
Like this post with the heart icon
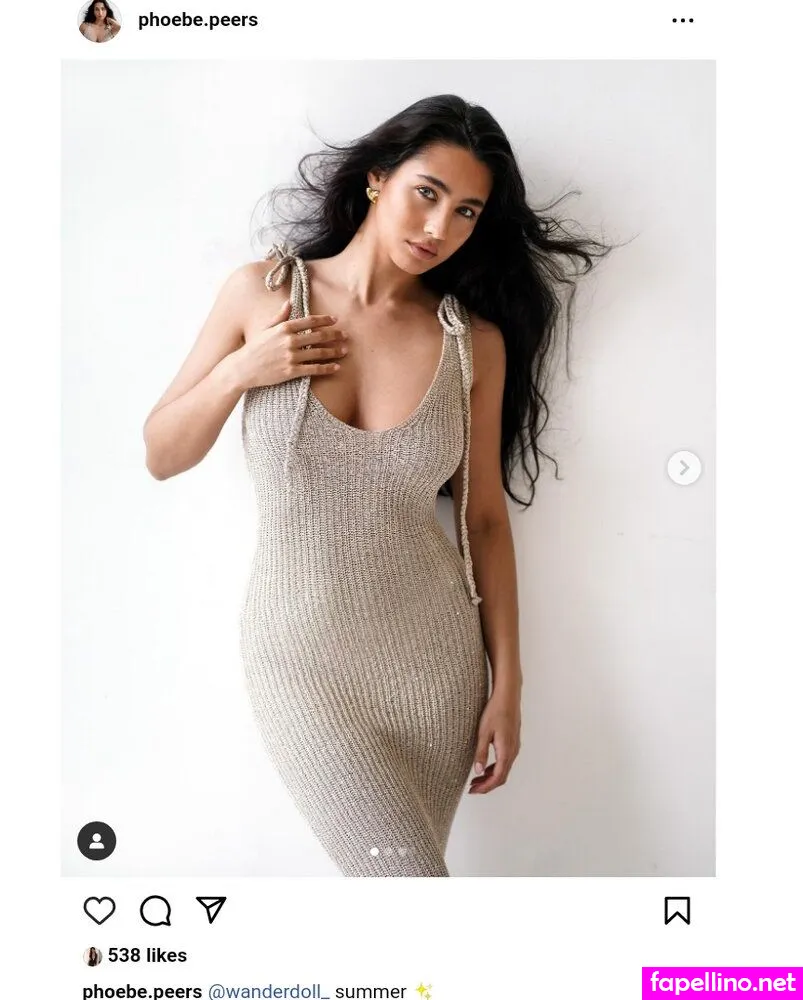[x=99, y=910]
